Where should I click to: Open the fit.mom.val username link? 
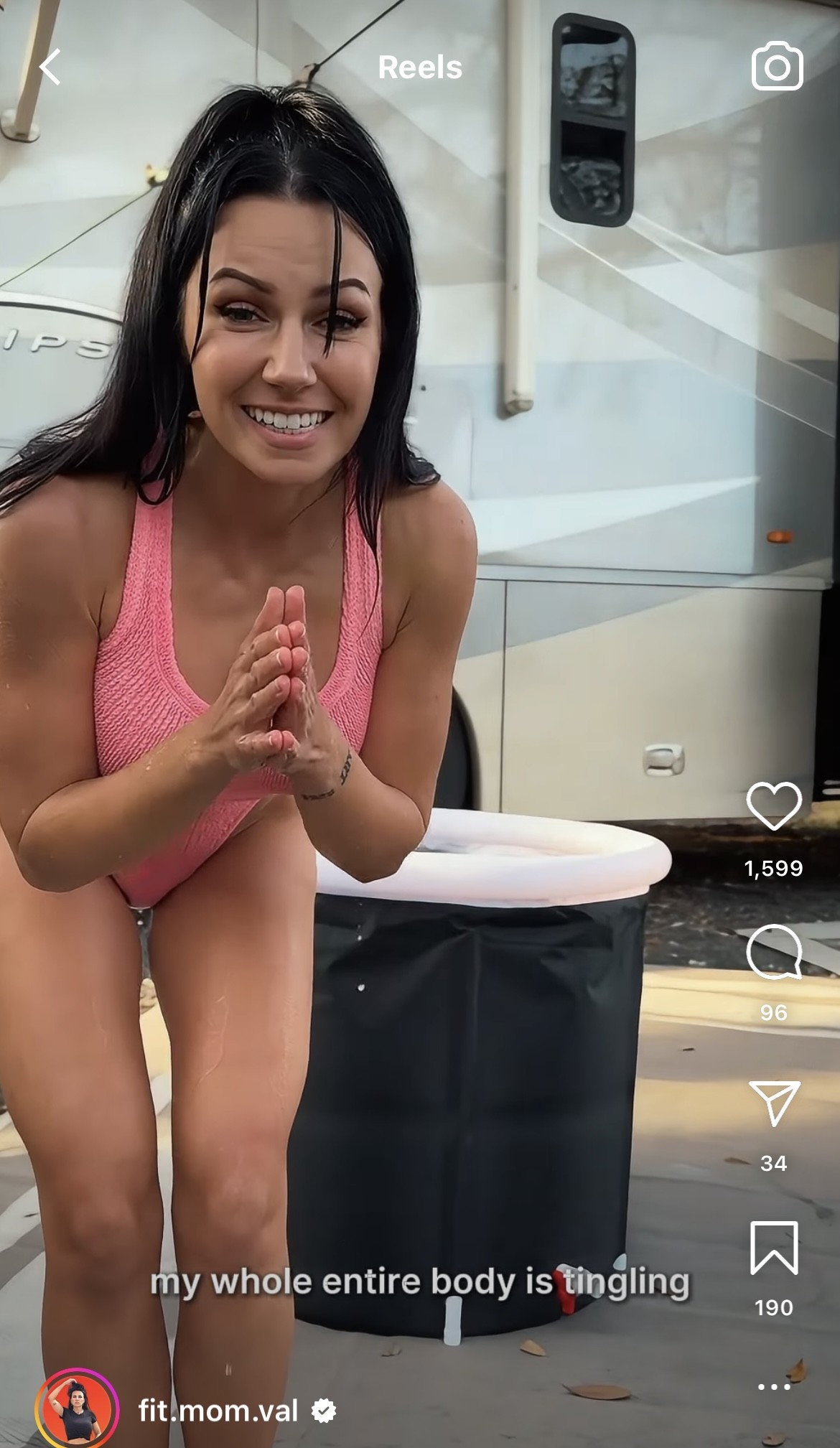[x=218, y=1411]
